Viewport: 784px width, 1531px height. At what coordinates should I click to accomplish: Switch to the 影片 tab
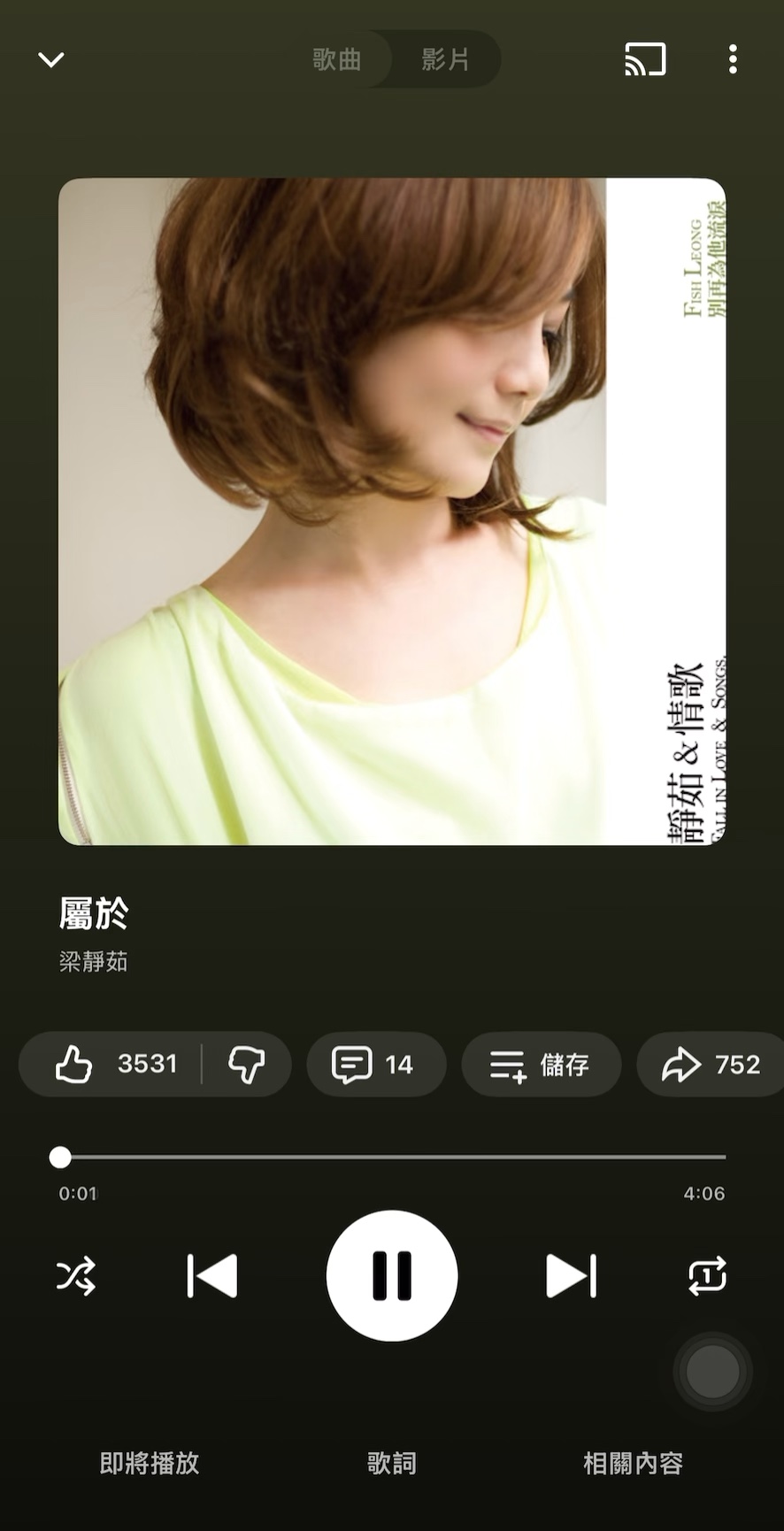coord(445,59)
